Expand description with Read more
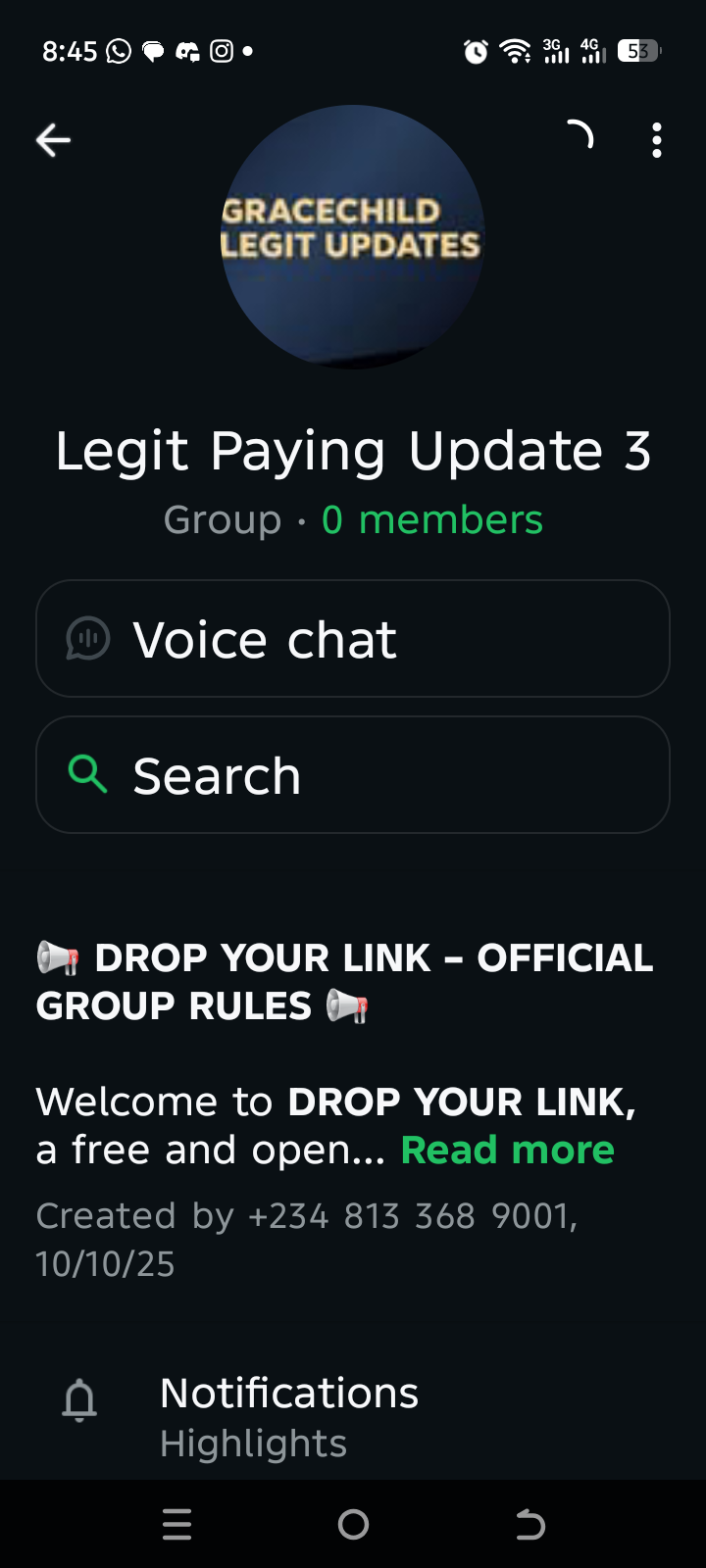706x1568 pixels. click(x=507, y=1151)
